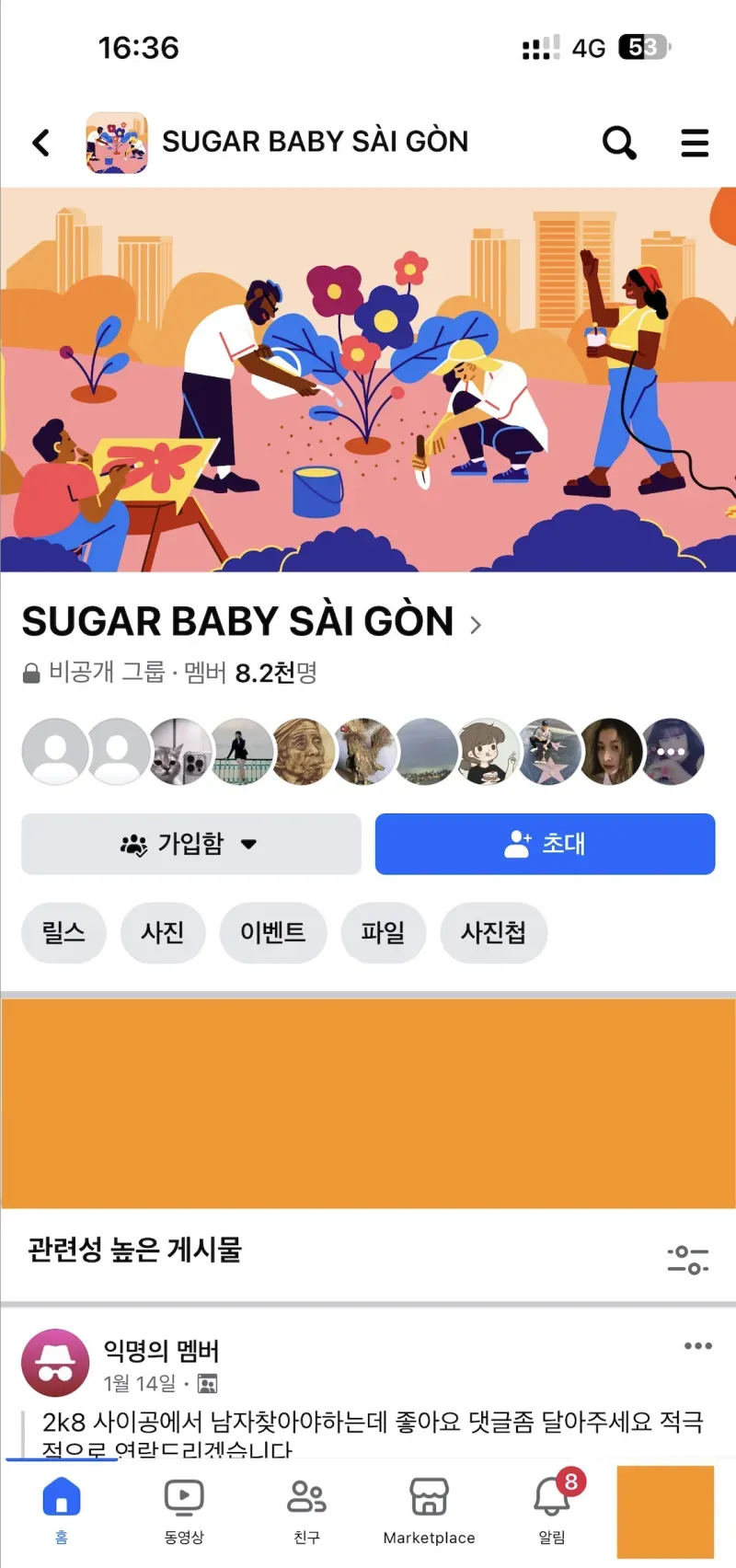The height and width of the screenshot is (1568, 736).
Task: Search within the group
Action: click(x=619, y=143)
